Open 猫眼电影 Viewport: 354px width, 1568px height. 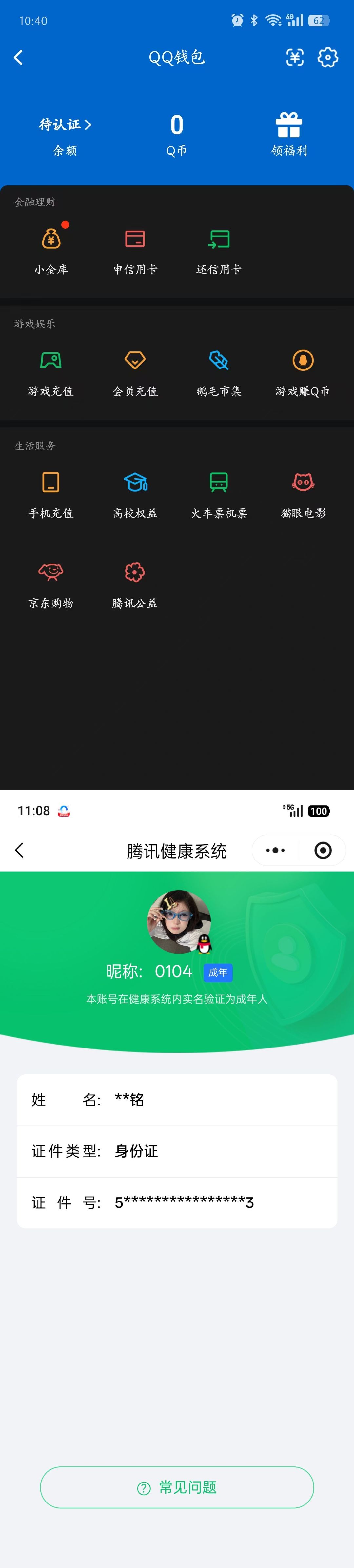[x=303, y=493]
